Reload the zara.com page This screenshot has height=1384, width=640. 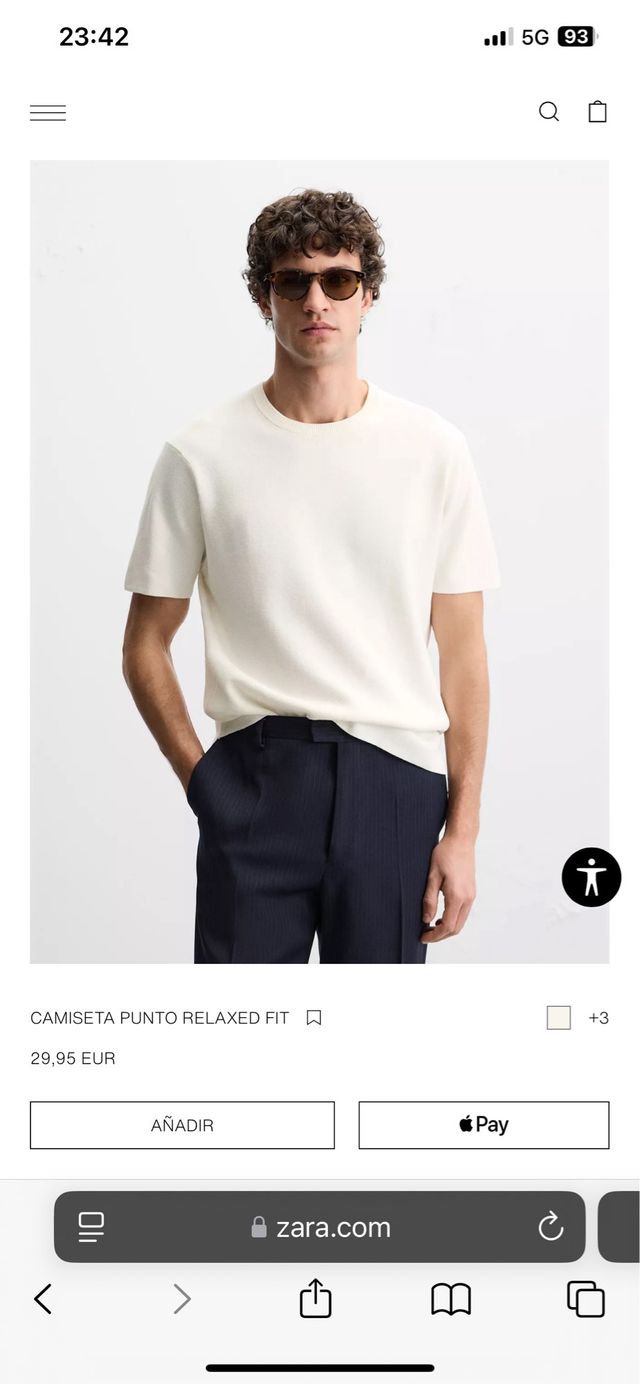click(551, 1227)
